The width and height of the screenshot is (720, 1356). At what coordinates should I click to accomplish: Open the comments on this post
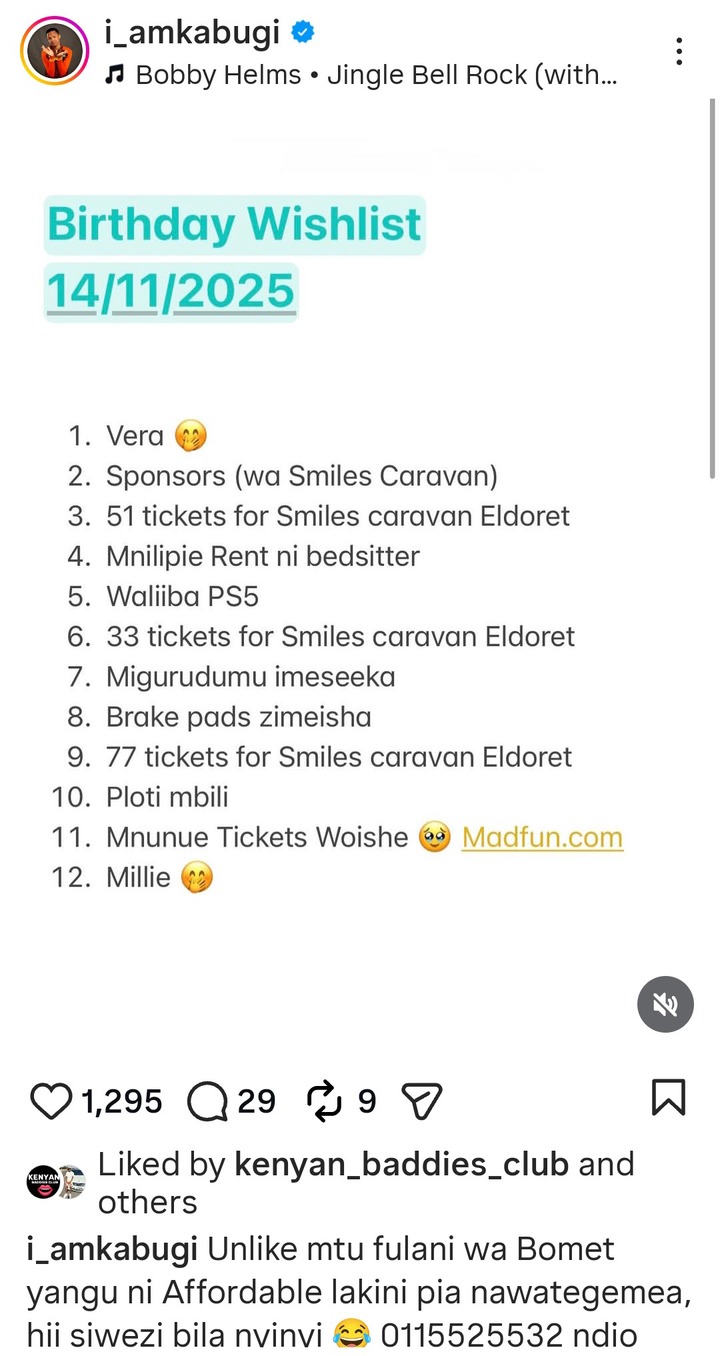click(x=207, y=1101)
